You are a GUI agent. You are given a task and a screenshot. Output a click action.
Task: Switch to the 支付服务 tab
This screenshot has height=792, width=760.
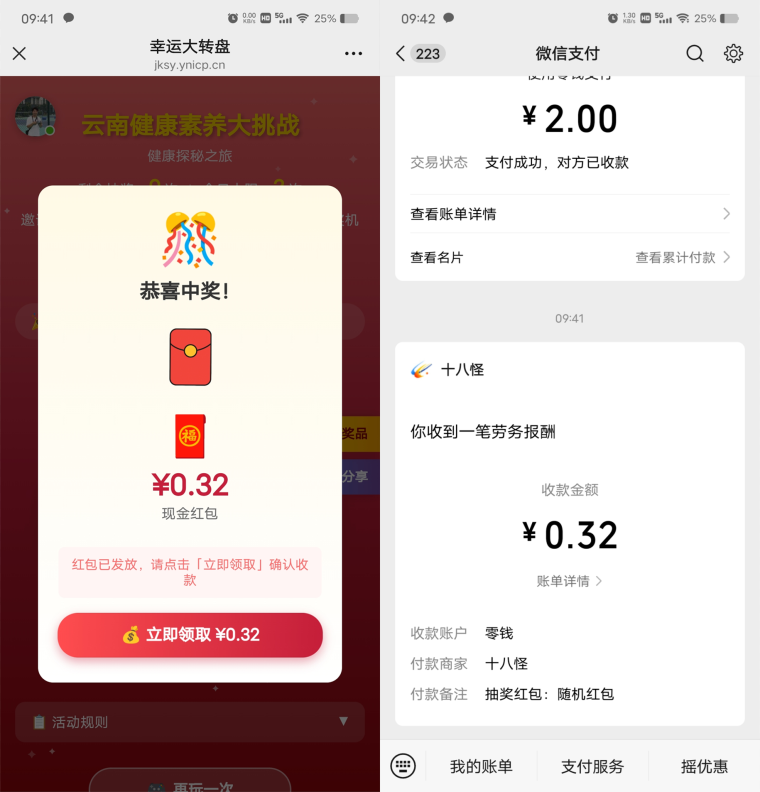pyautogui.click(x=592, y=765)
